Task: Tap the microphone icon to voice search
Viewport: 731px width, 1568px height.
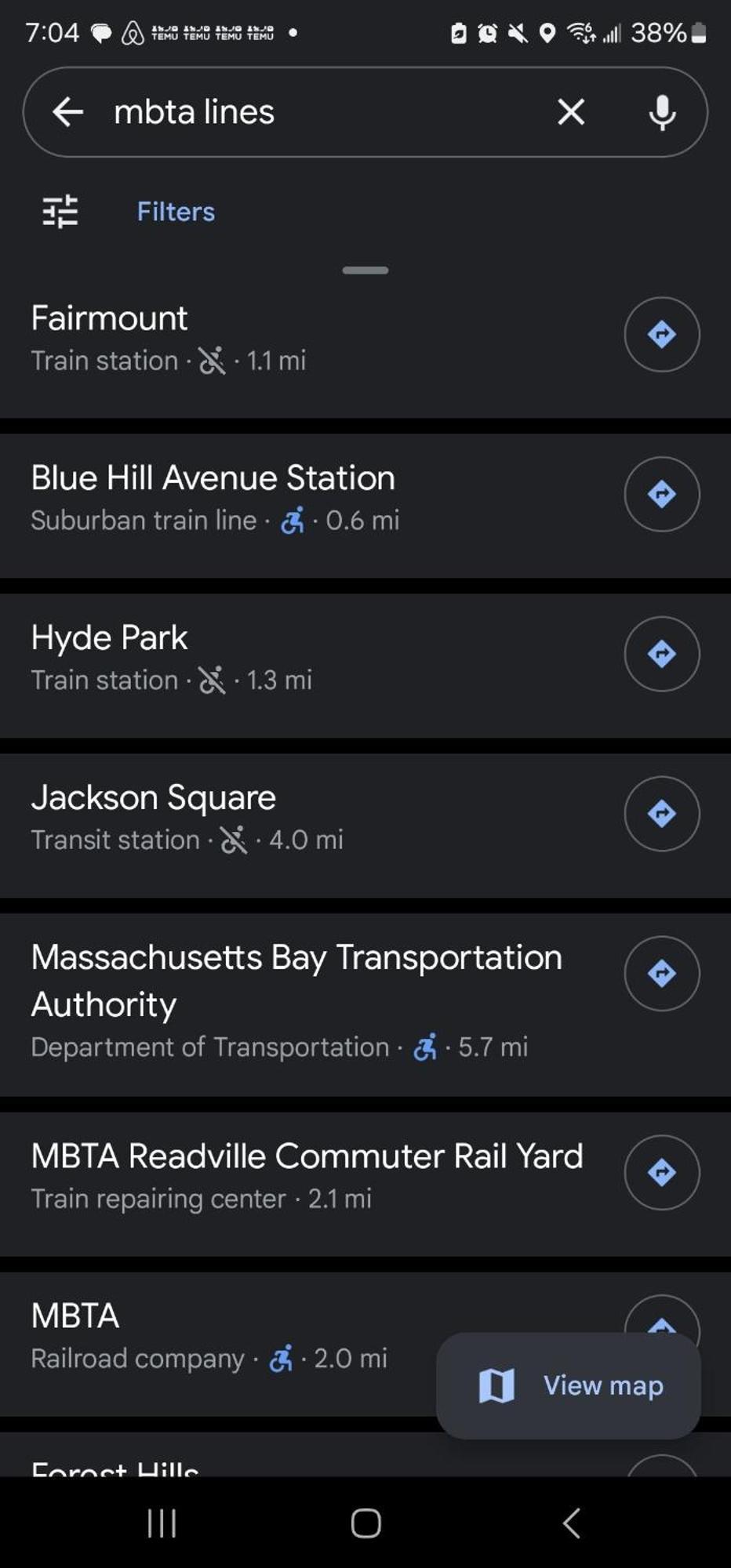Action: (x=663, y=112)
